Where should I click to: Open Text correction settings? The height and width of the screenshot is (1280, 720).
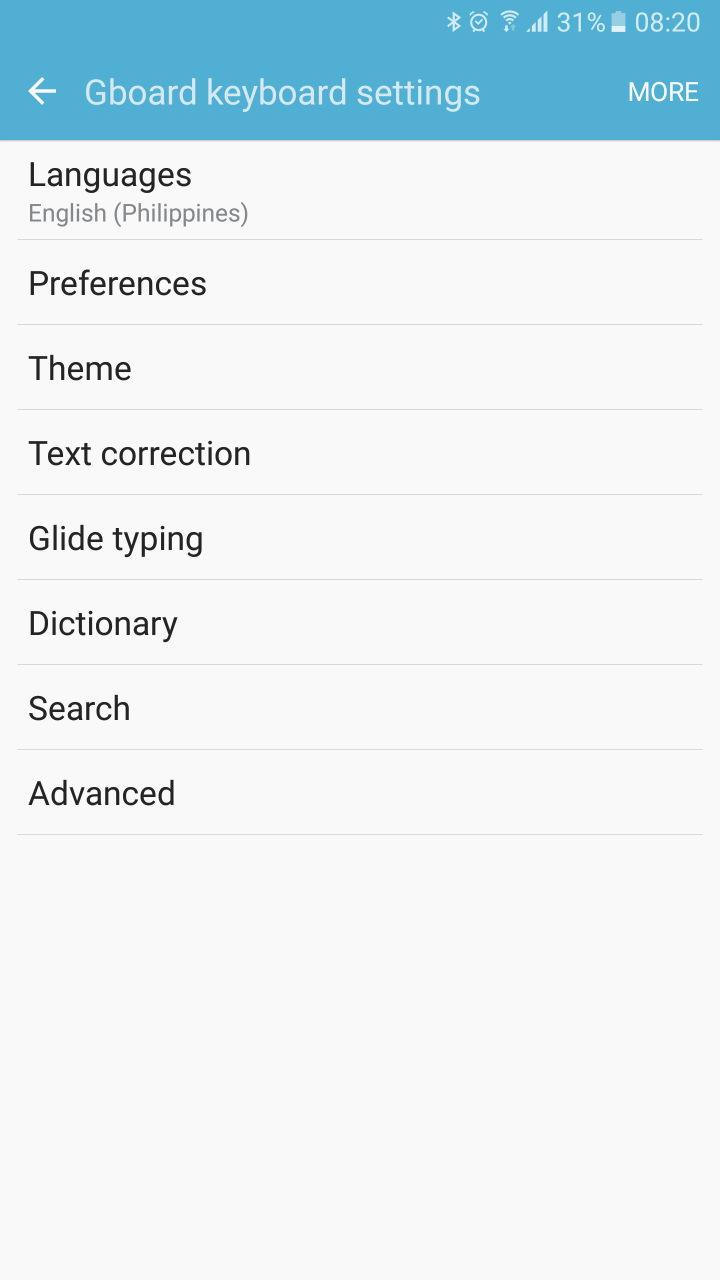pos(360,453)
